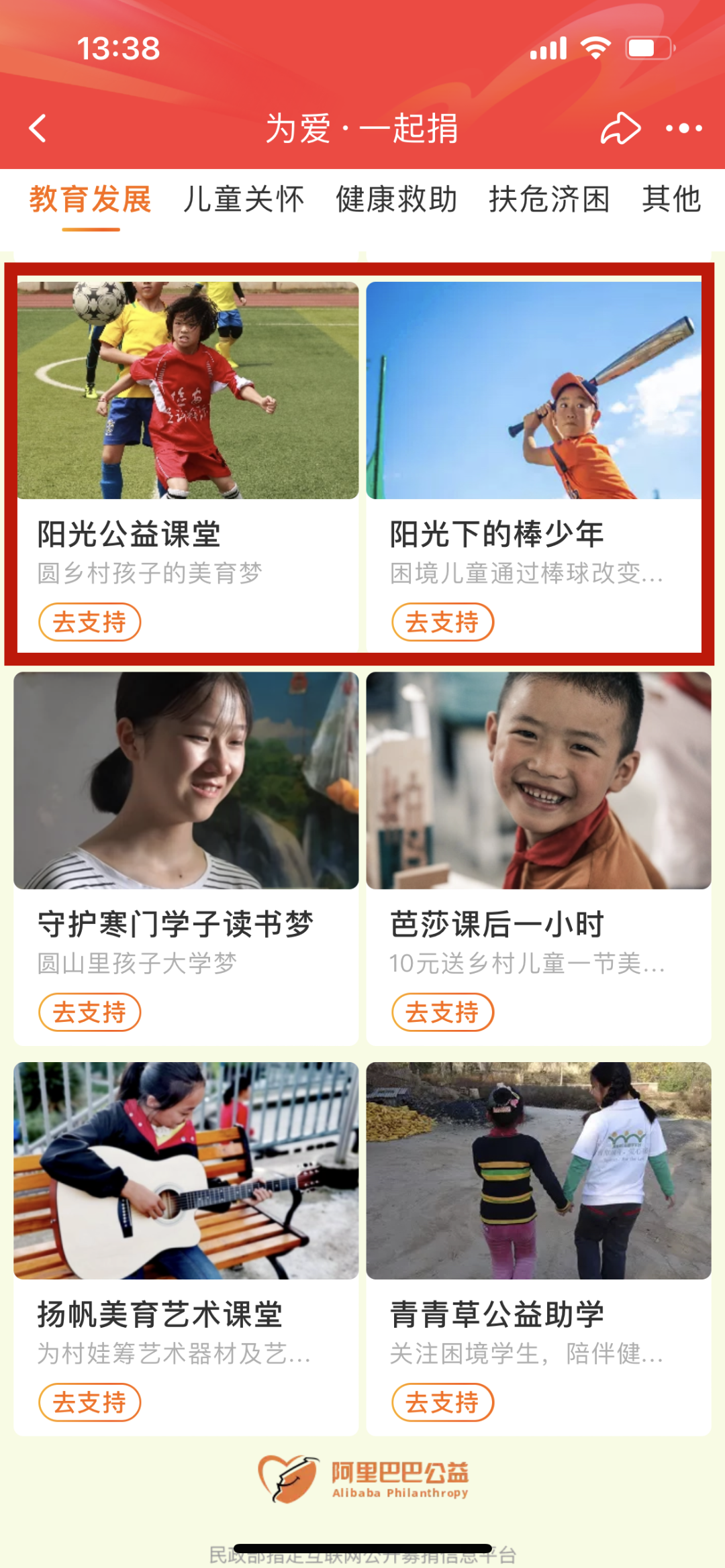Go back from 为爱·一起捐 page

click(38, 128)
